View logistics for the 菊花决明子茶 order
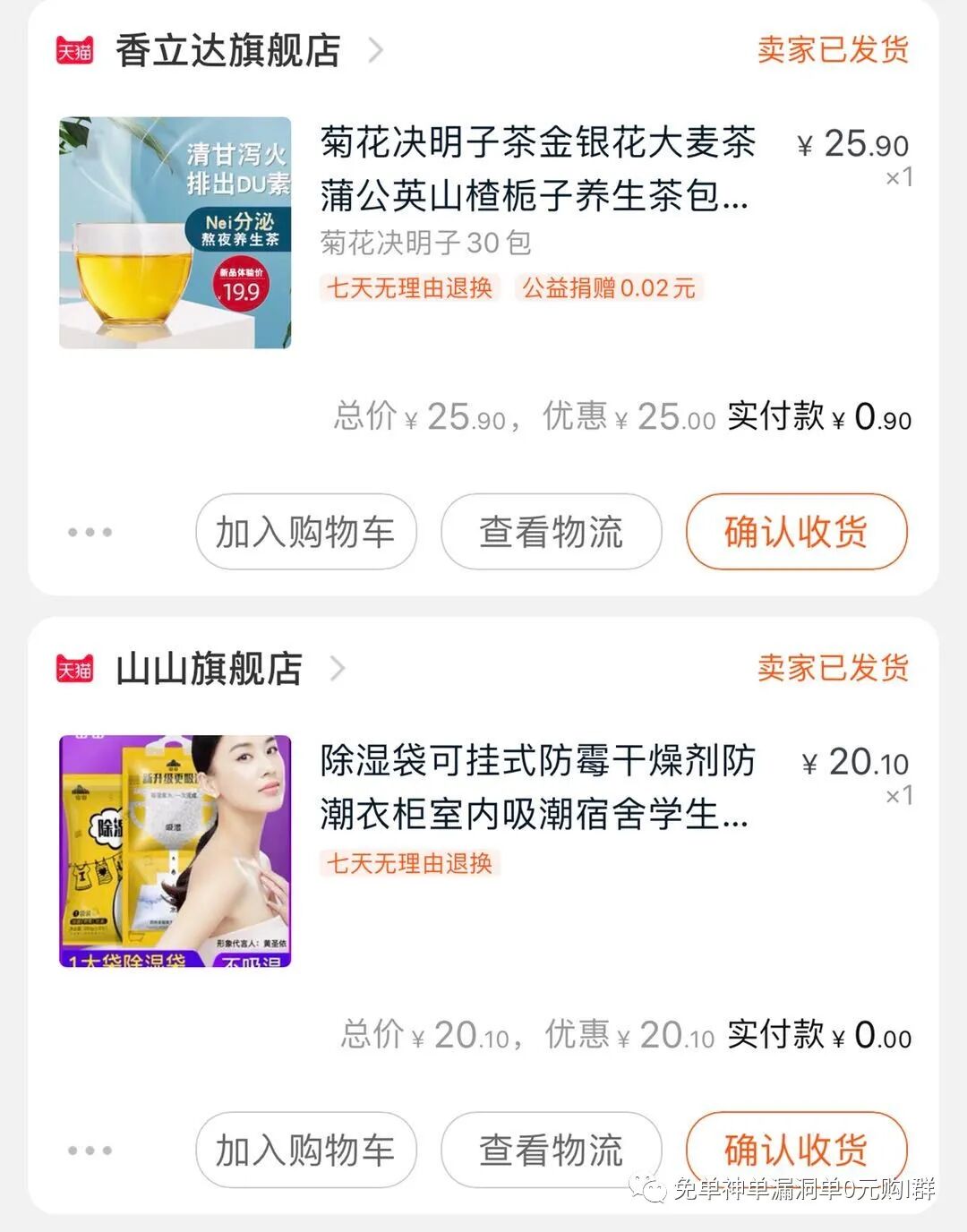The height and width of the screenshot is (1232, 967). point(551,532)
